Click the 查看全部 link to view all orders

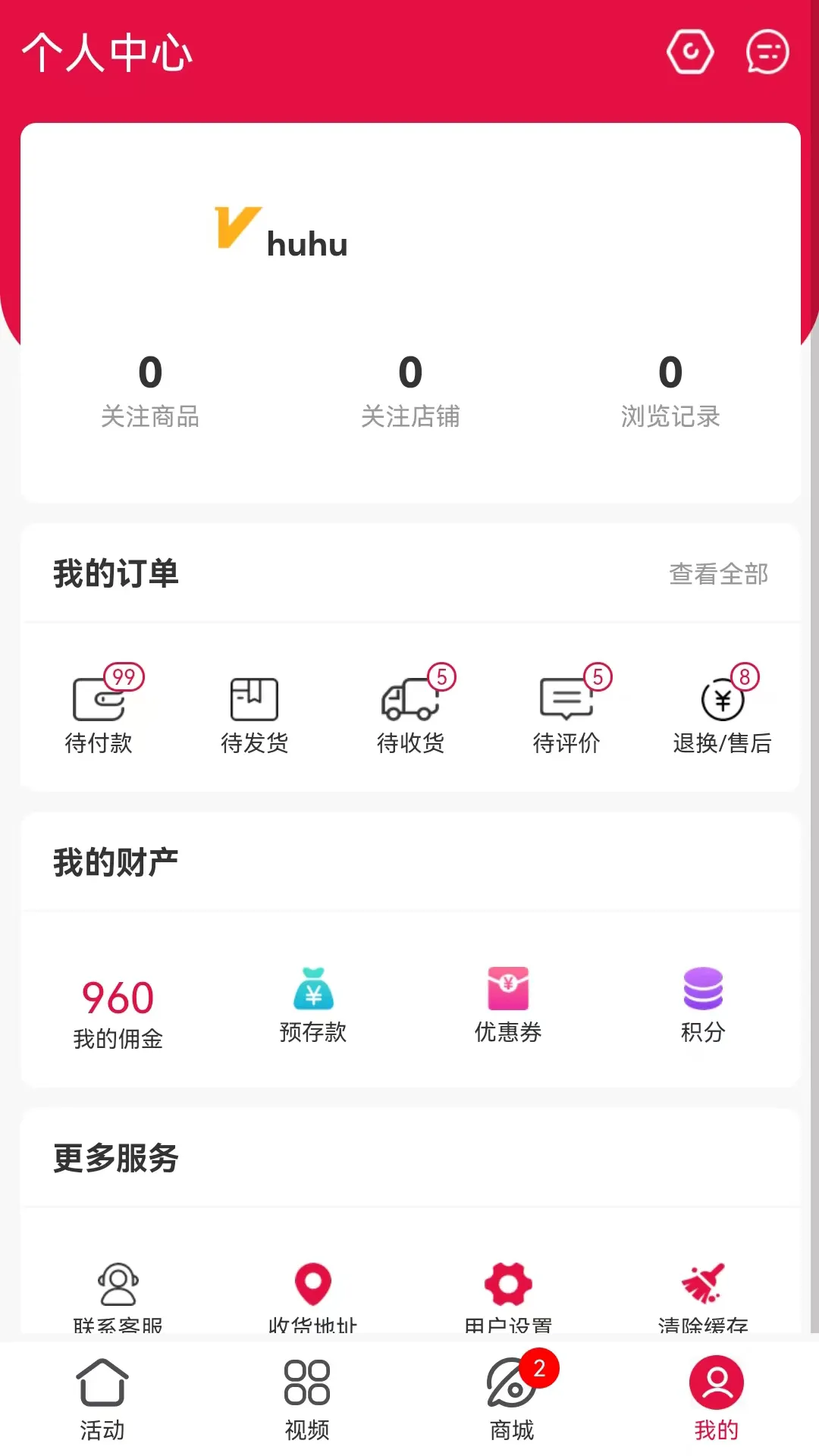point(719,574)
